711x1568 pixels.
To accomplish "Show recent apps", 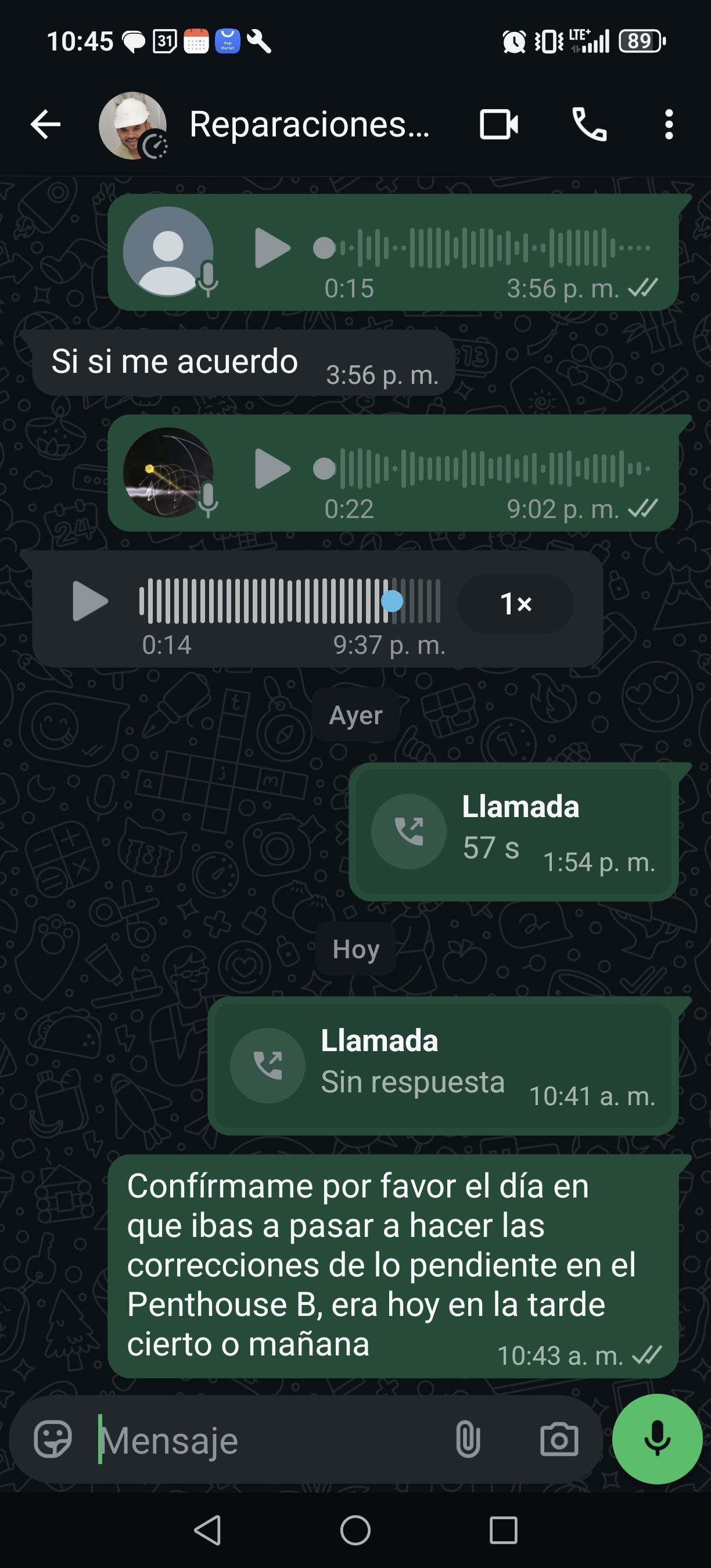I will point(504,1530).
